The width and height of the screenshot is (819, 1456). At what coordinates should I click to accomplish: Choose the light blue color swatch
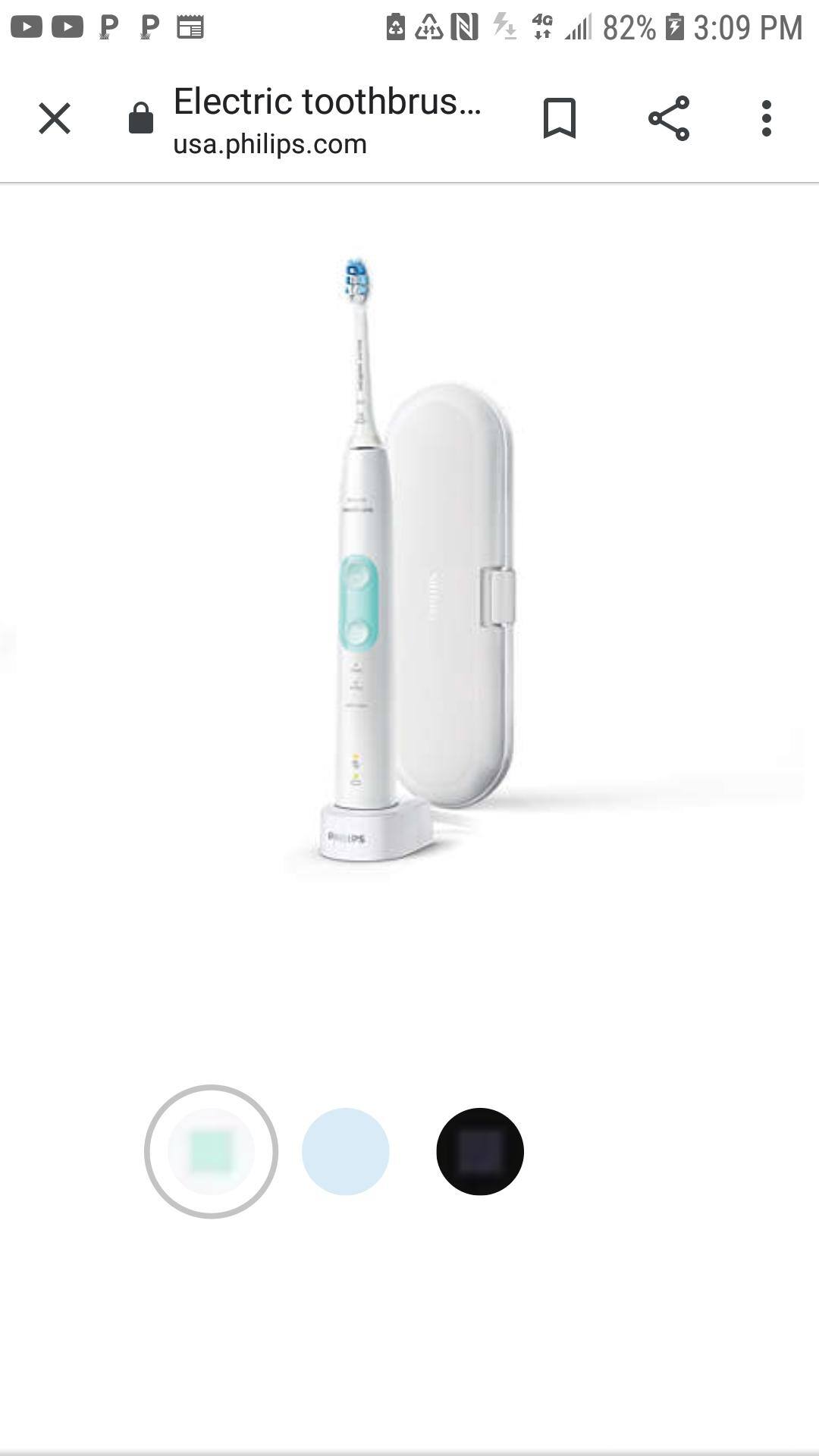[x=345, y=1151]
